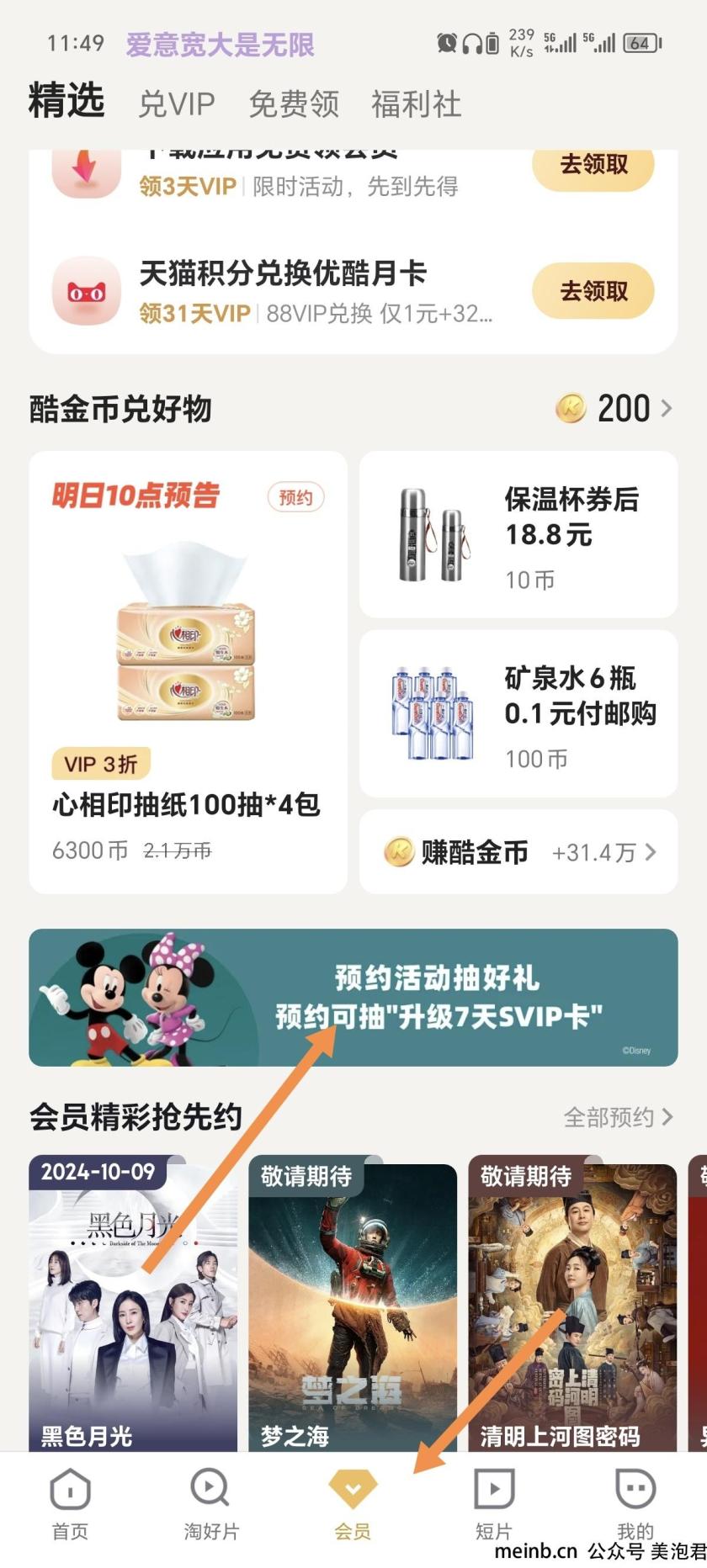Screen dimensions: 707x1568
Task: Open the 保温杯券后18.8元 item
Action: (518, 535)
